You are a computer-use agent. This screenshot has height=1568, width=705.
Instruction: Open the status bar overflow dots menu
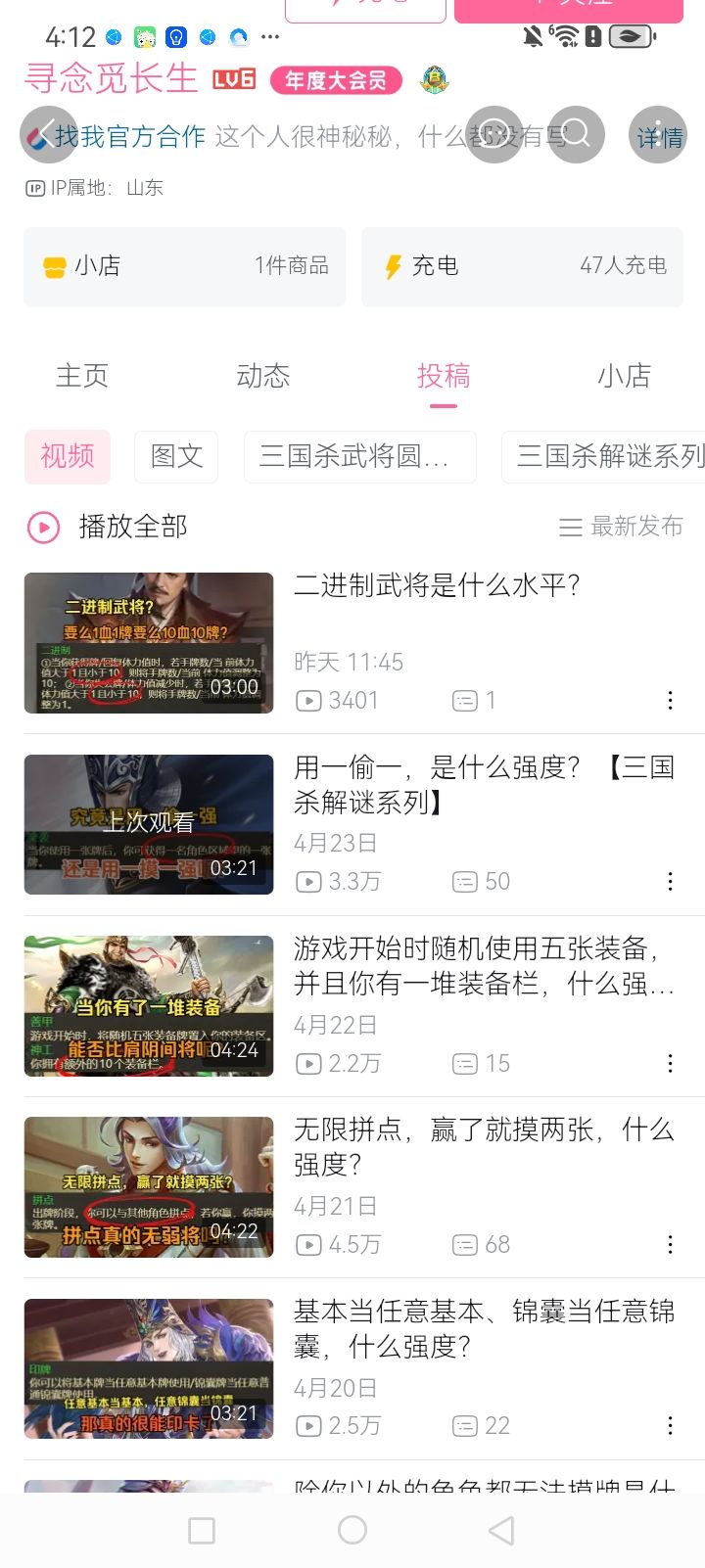(271, 37)
